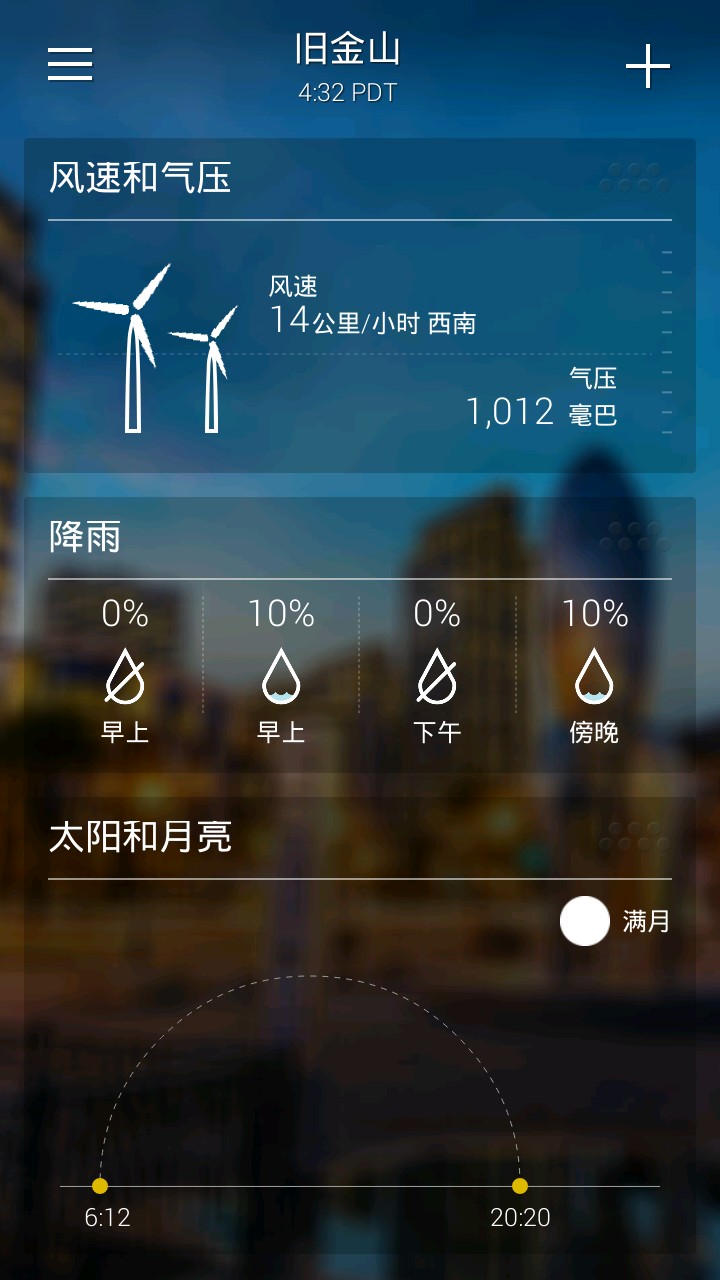720x1280 pixels.
Task: Add a new city with the plus icon
Action: [x=647, y=67]
